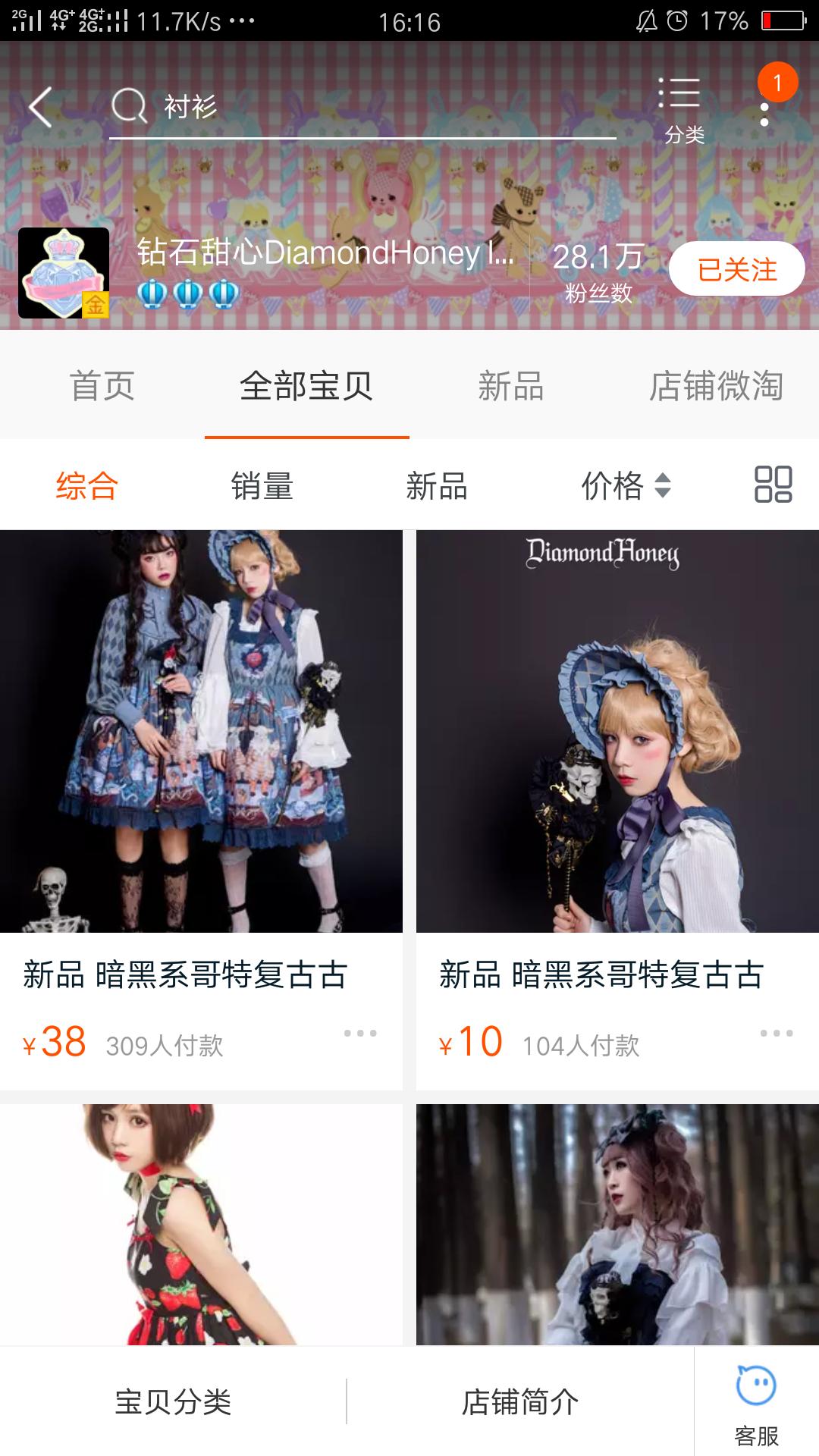Switch to the 新品 new arrivals tab
Screen dimensions: 819x1456
[512, 387]
